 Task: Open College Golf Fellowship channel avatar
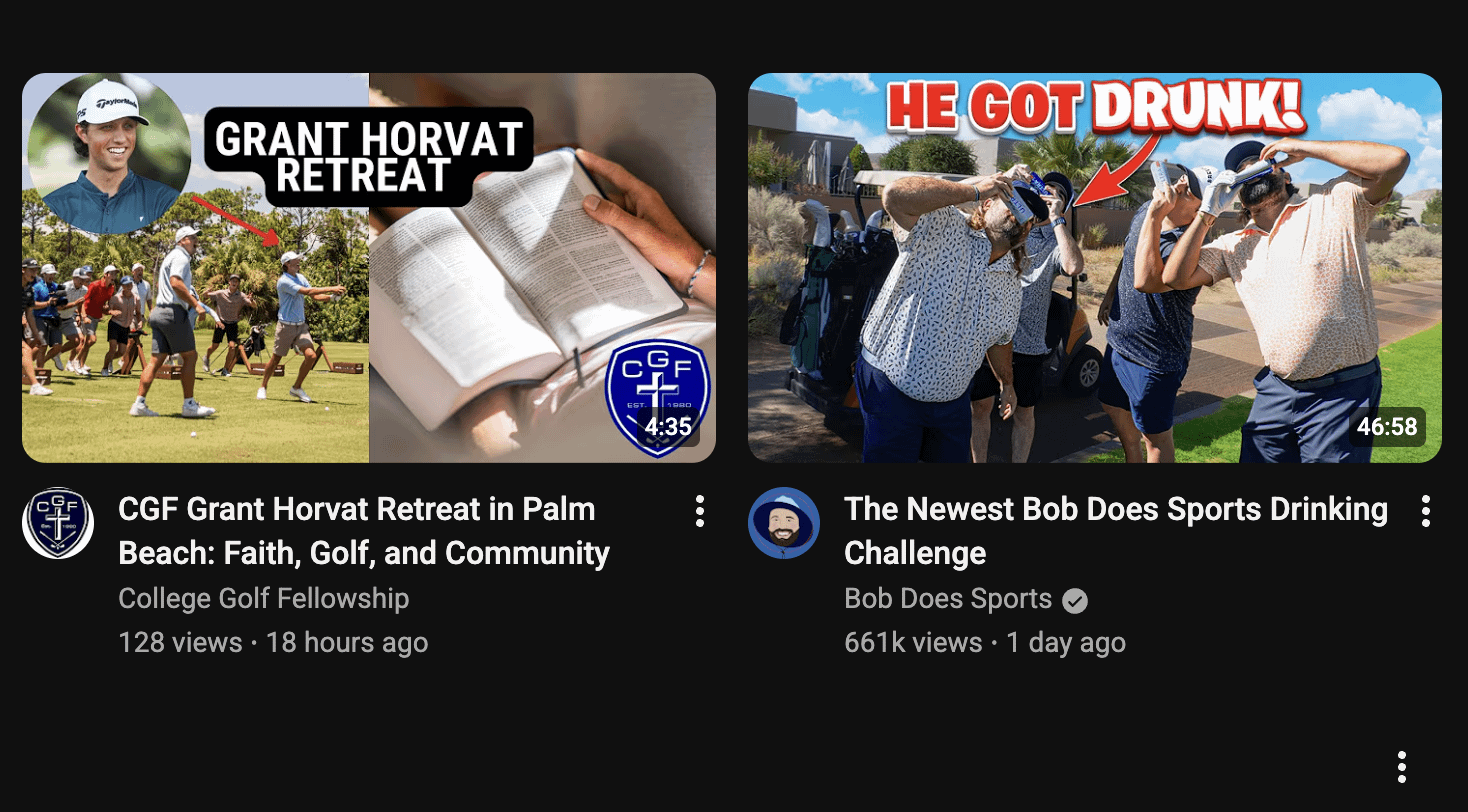[58, 523]
